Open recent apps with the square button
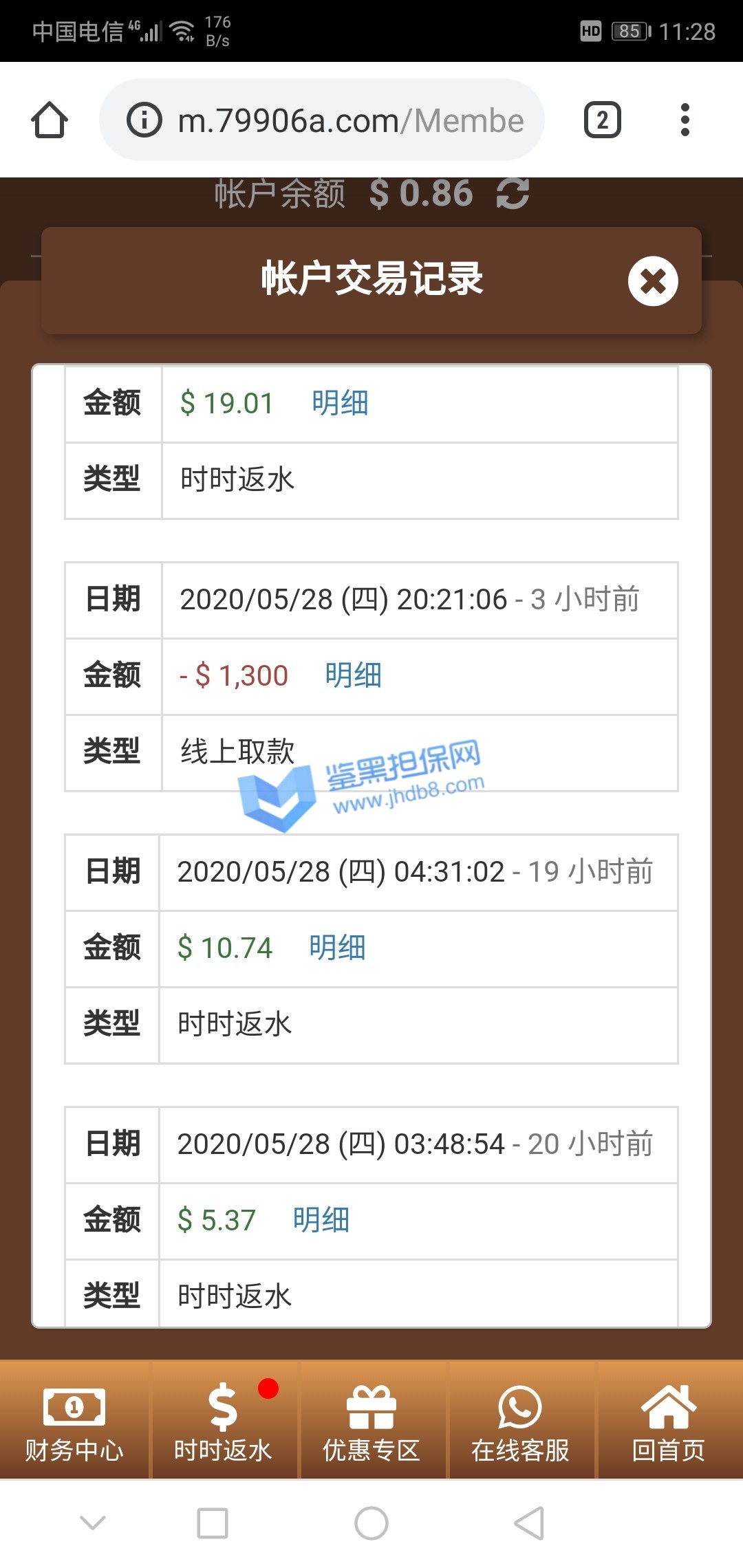The height and width of the screenshot is (1568, 743). click(213, 1523)
